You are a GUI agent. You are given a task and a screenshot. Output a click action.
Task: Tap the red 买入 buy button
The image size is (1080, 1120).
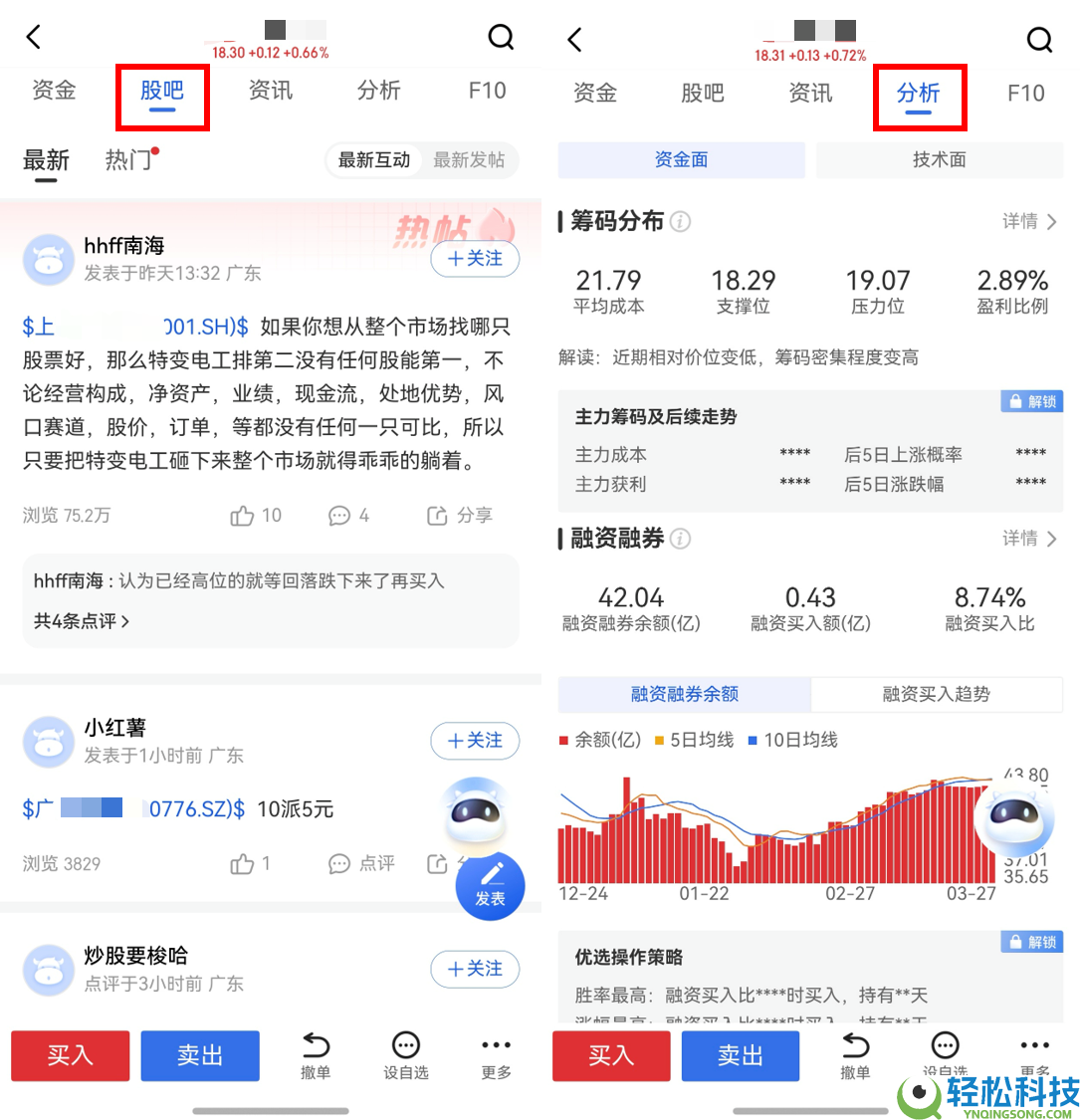click(70, 1055)
